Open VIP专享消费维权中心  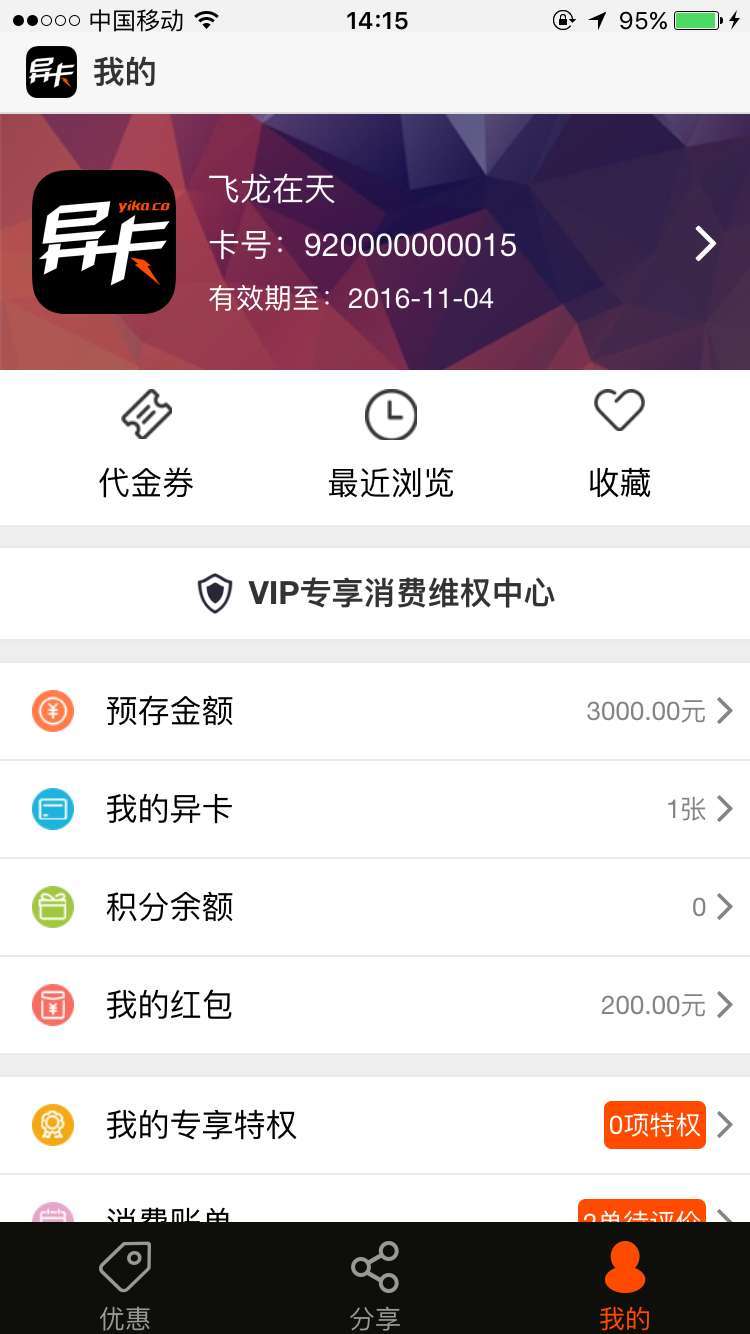coord(375,593)
